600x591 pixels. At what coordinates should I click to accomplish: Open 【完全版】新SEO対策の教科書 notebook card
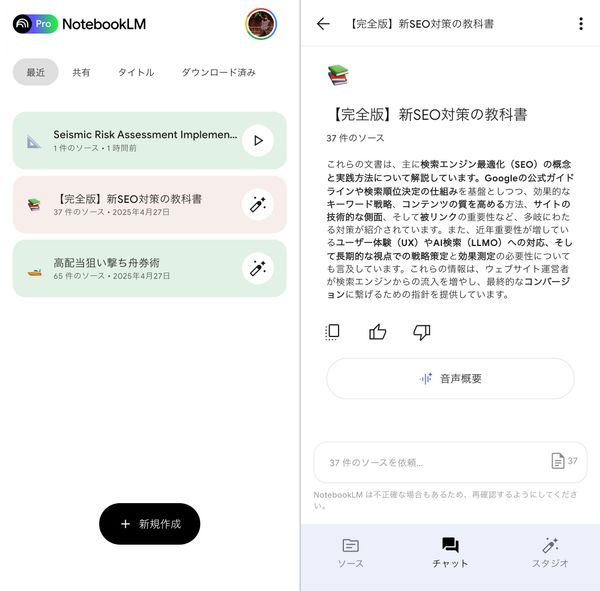150,204
